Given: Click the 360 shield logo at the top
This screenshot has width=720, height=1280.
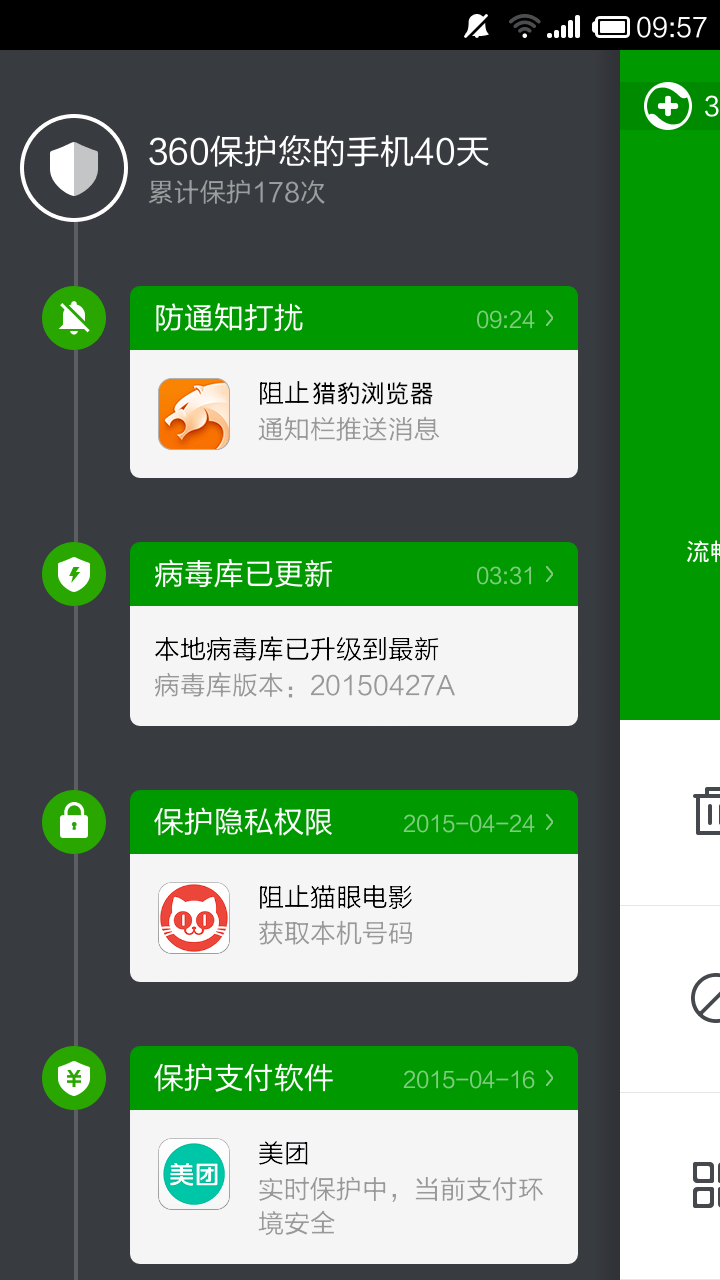Looking at the screenshot, I should point(74,167).
